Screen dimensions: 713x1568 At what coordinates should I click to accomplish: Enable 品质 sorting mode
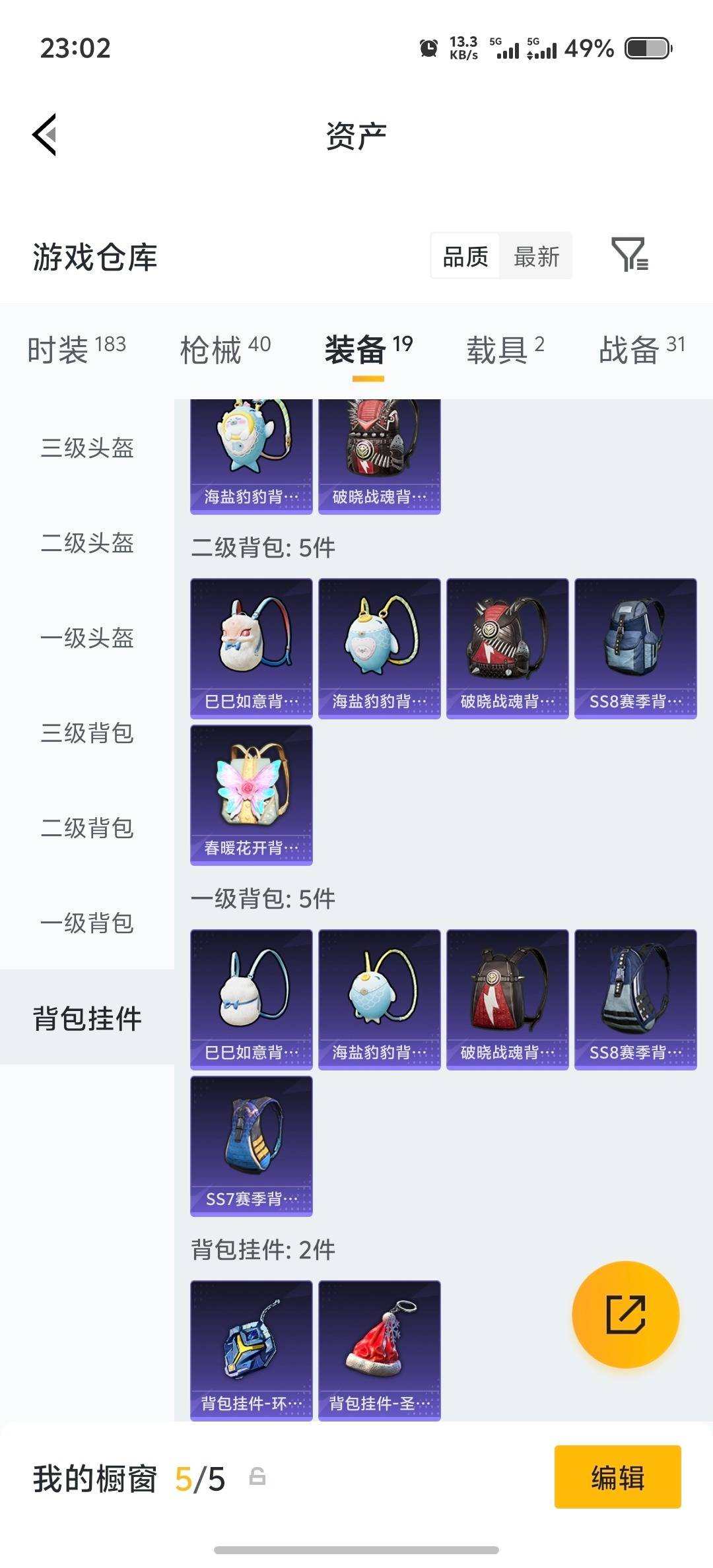pyautogui.click(x=465, y=256)
